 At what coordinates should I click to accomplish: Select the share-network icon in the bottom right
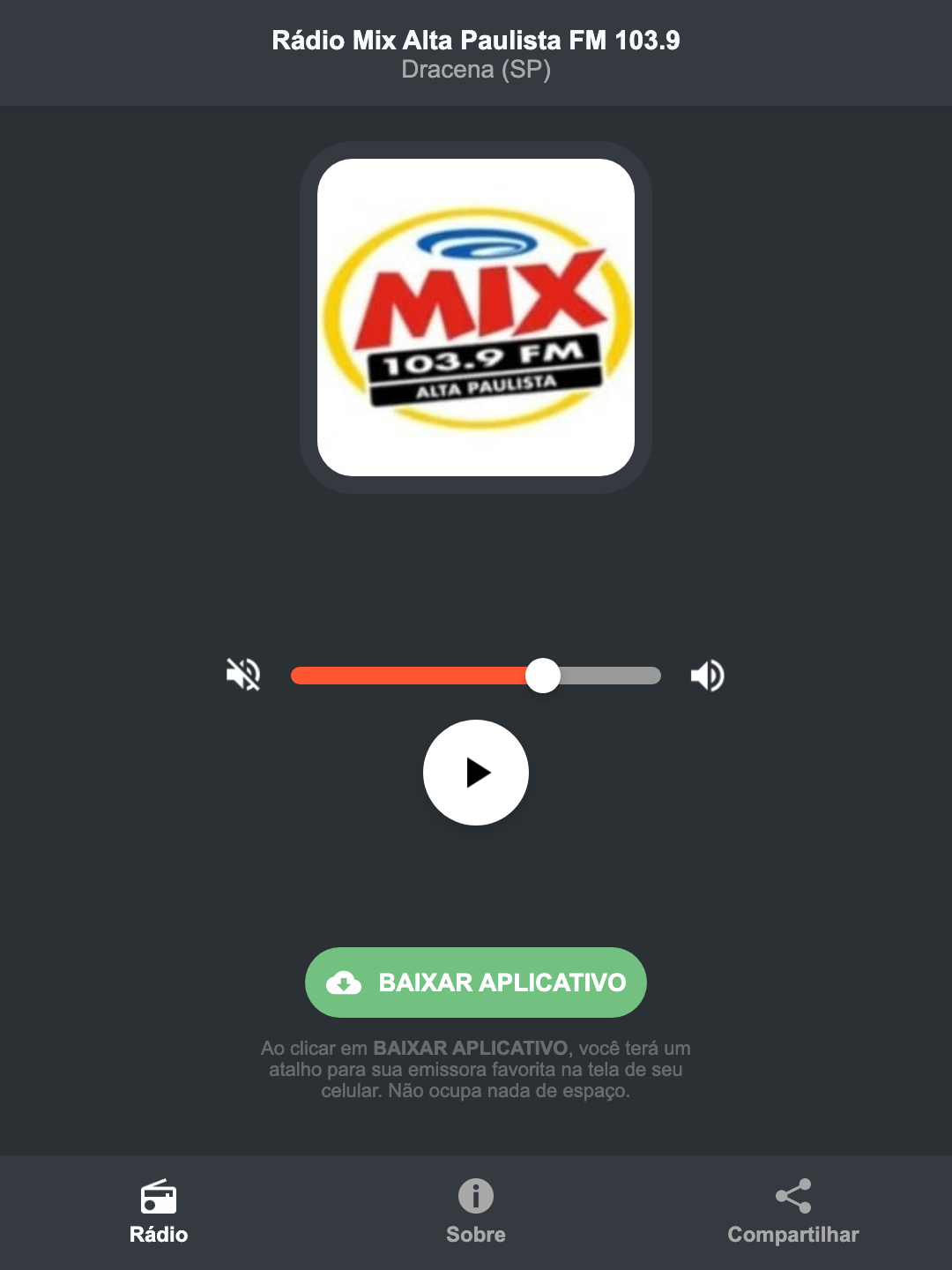click(792, 1195)
